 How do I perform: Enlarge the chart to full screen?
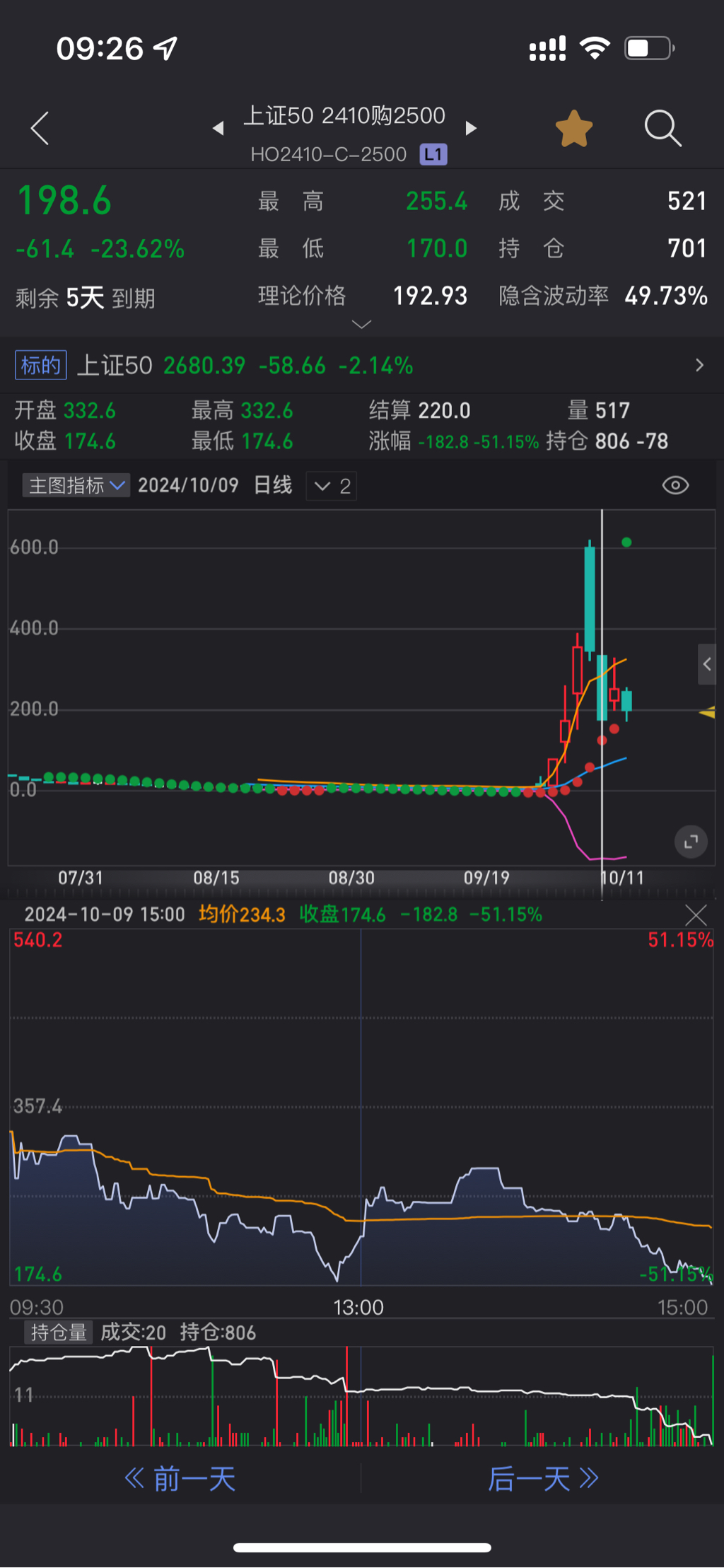[x=691, y=842]
